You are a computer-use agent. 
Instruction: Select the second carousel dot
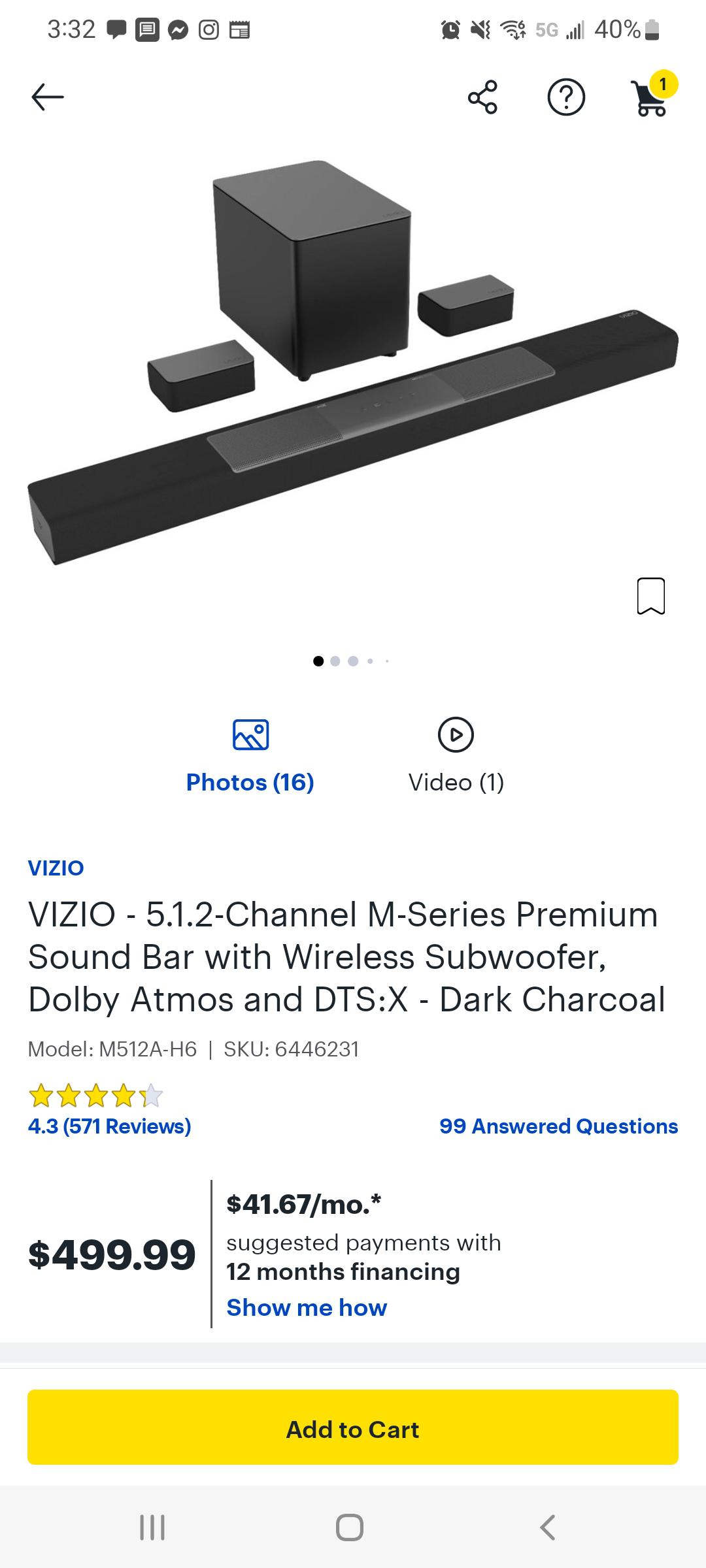[336, 661]
